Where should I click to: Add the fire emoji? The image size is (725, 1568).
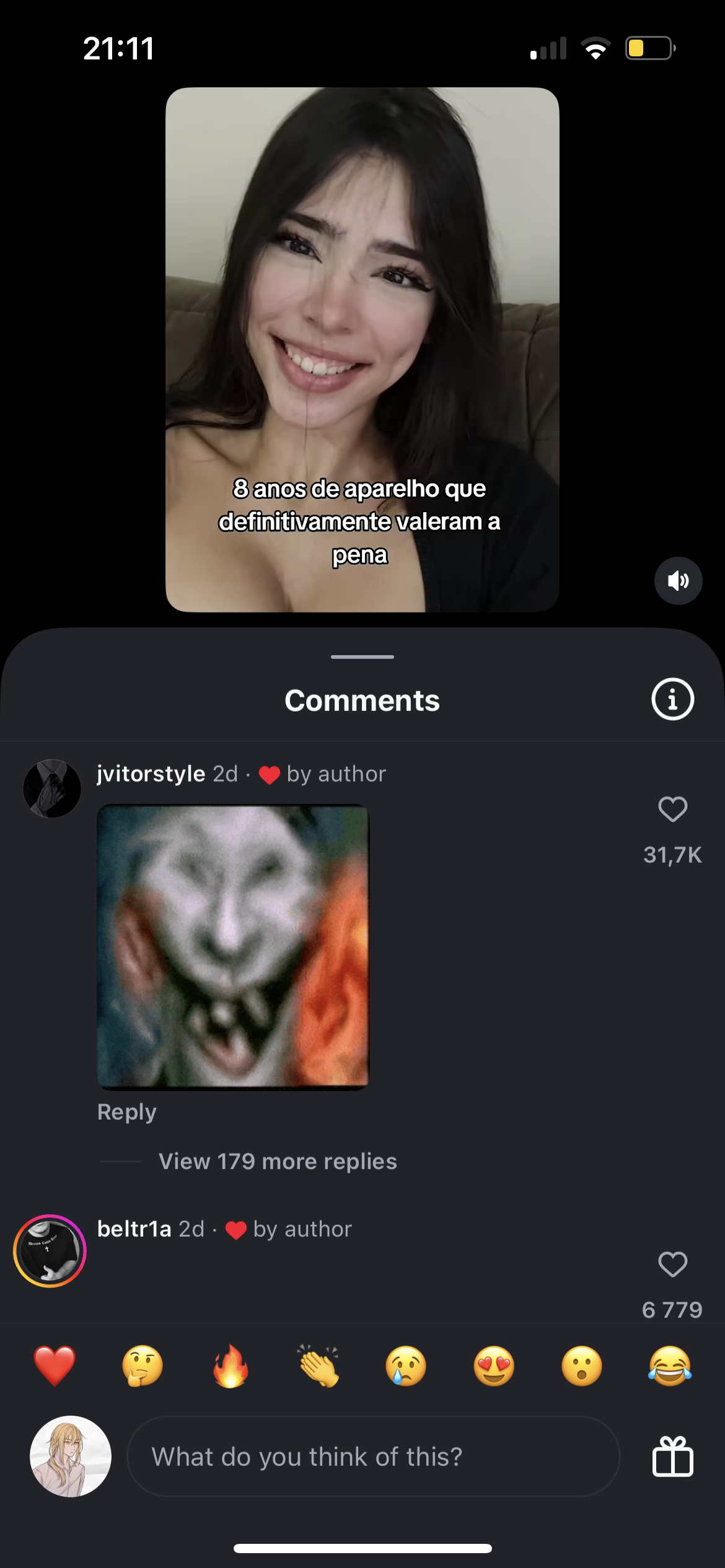point(231,1366)
